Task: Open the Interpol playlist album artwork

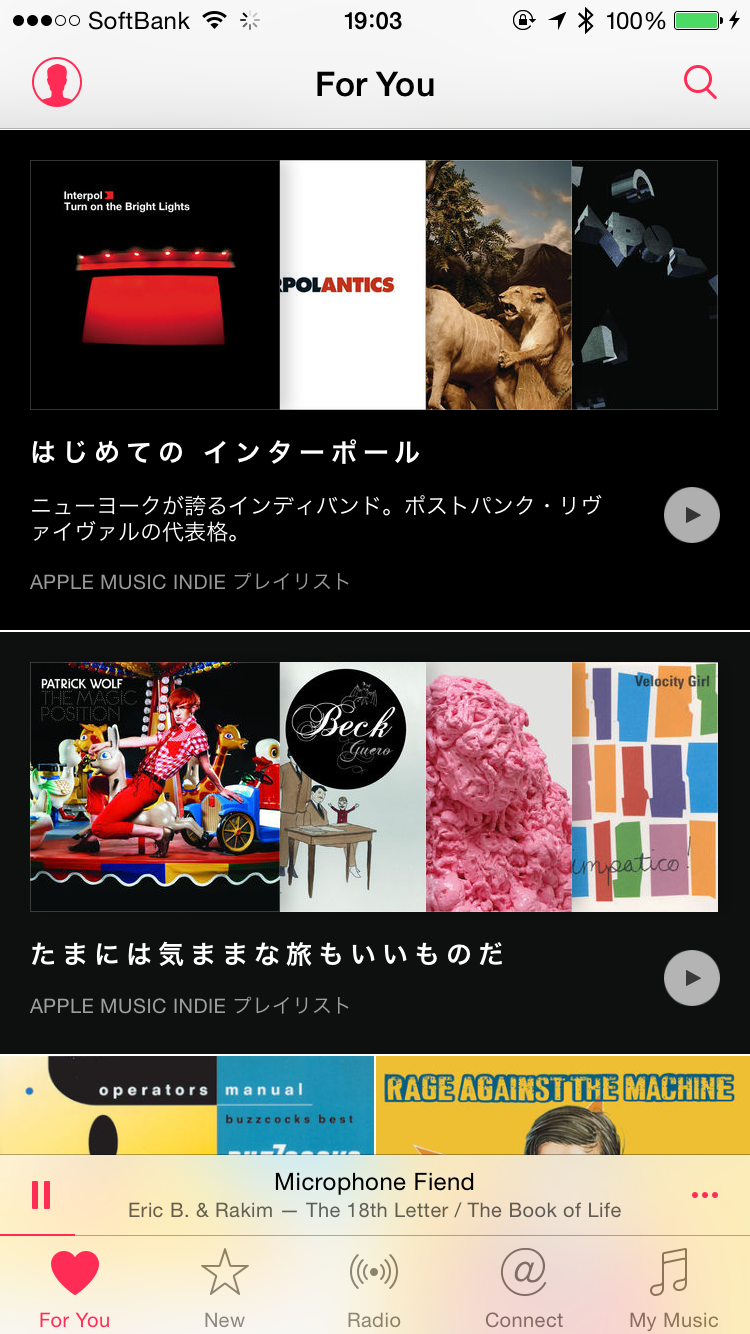Action: tap(373, 285)
